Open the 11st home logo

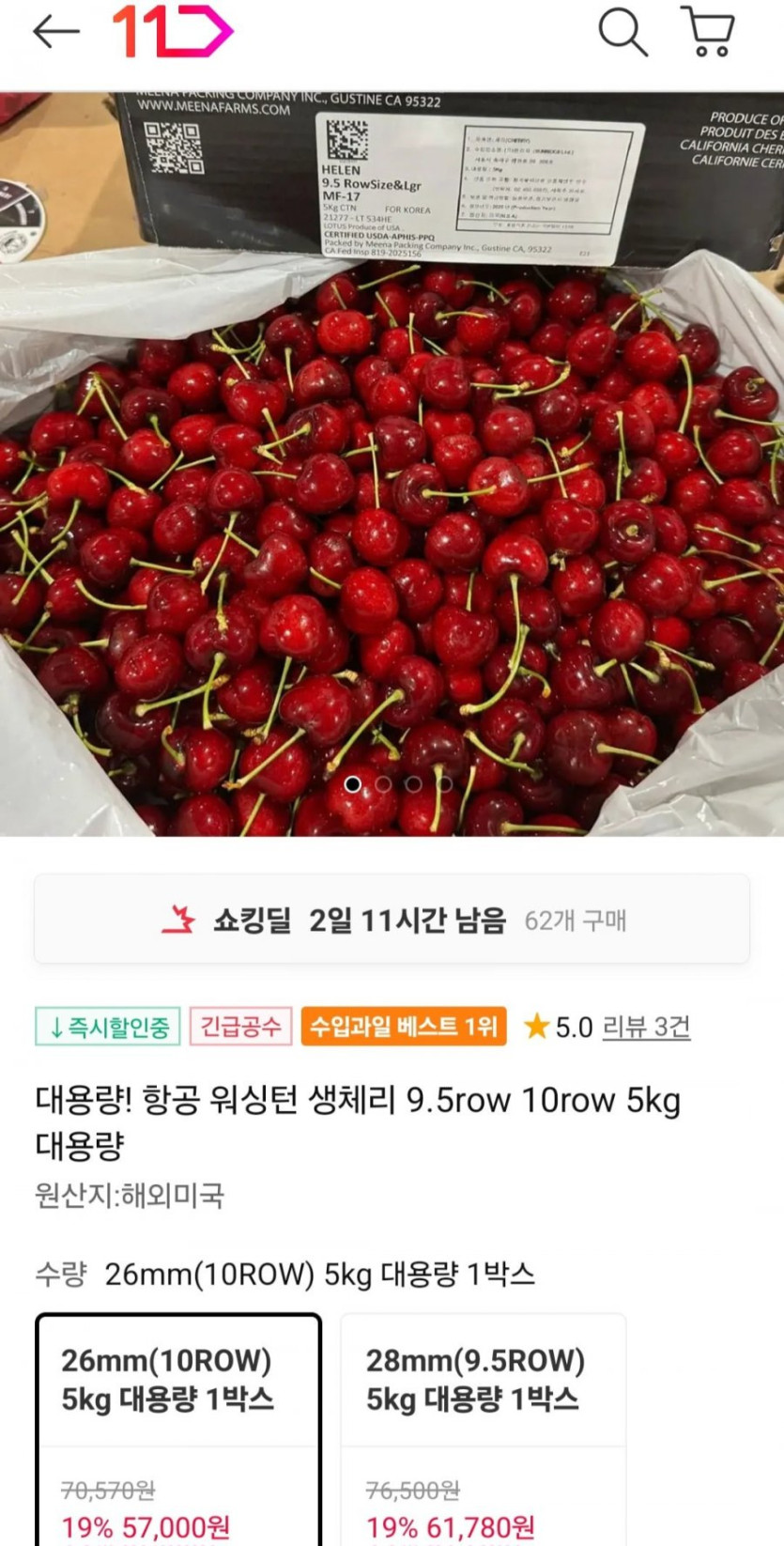(172, 32)
